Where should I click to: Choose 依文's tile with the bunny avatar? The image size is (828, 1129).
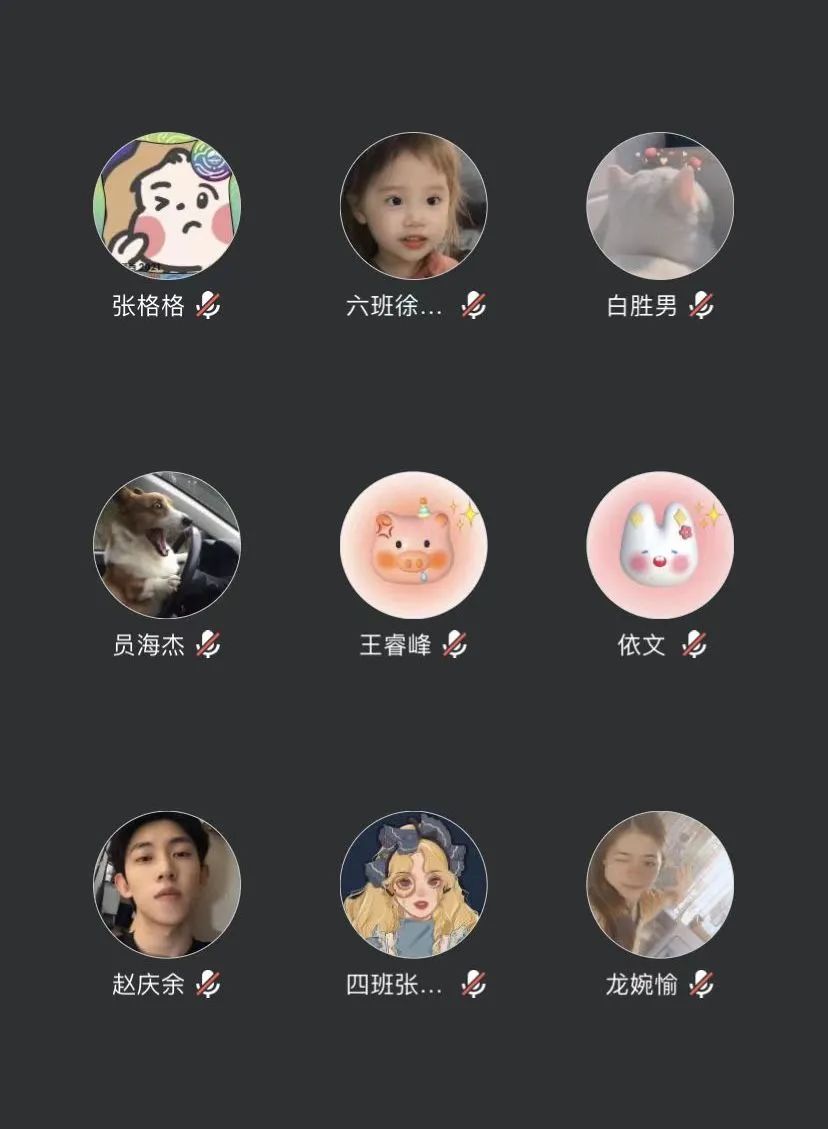click(660, 545)
